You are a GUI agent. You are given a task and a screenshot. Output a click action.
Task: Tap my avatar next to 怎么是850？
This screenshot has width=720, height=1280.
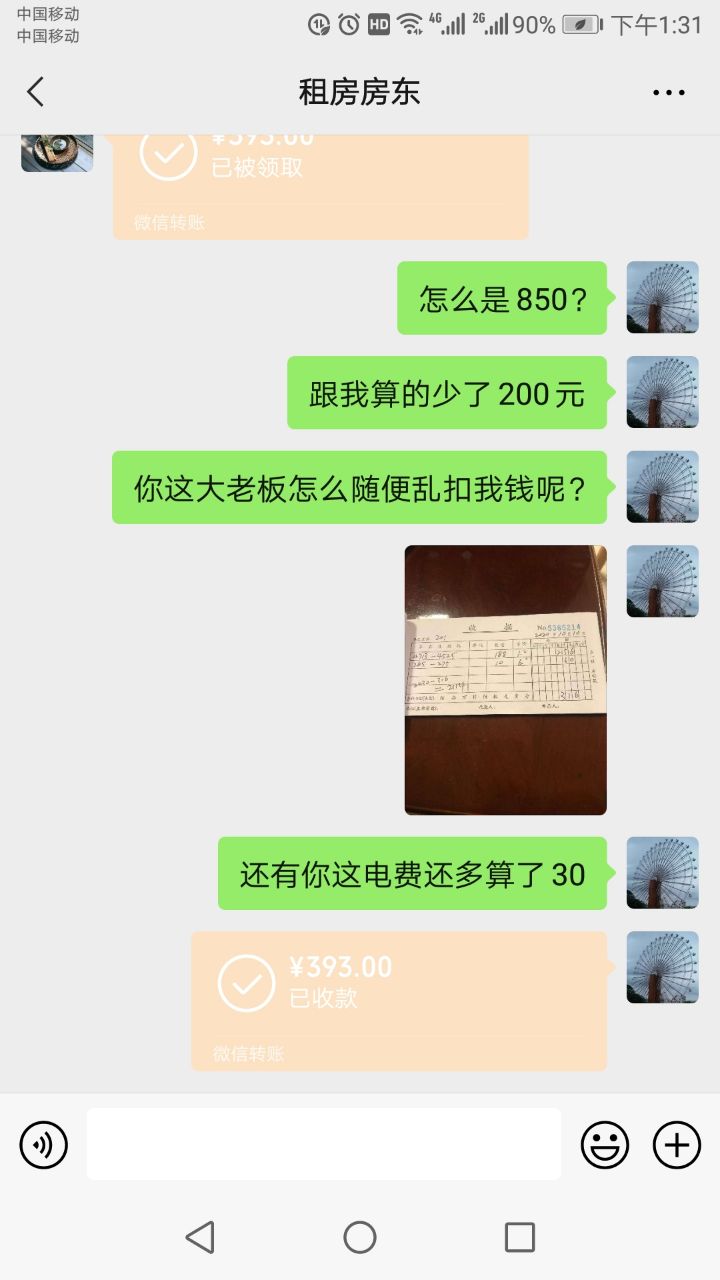point(662,298)
